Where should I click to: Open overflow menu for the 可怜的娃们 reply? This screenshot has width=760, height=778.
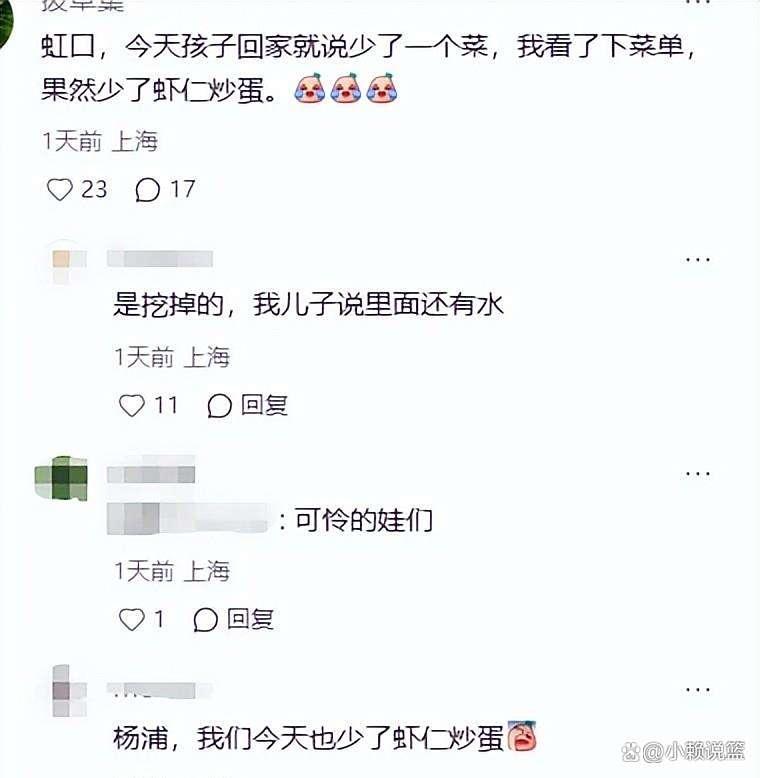coord(697,474)
